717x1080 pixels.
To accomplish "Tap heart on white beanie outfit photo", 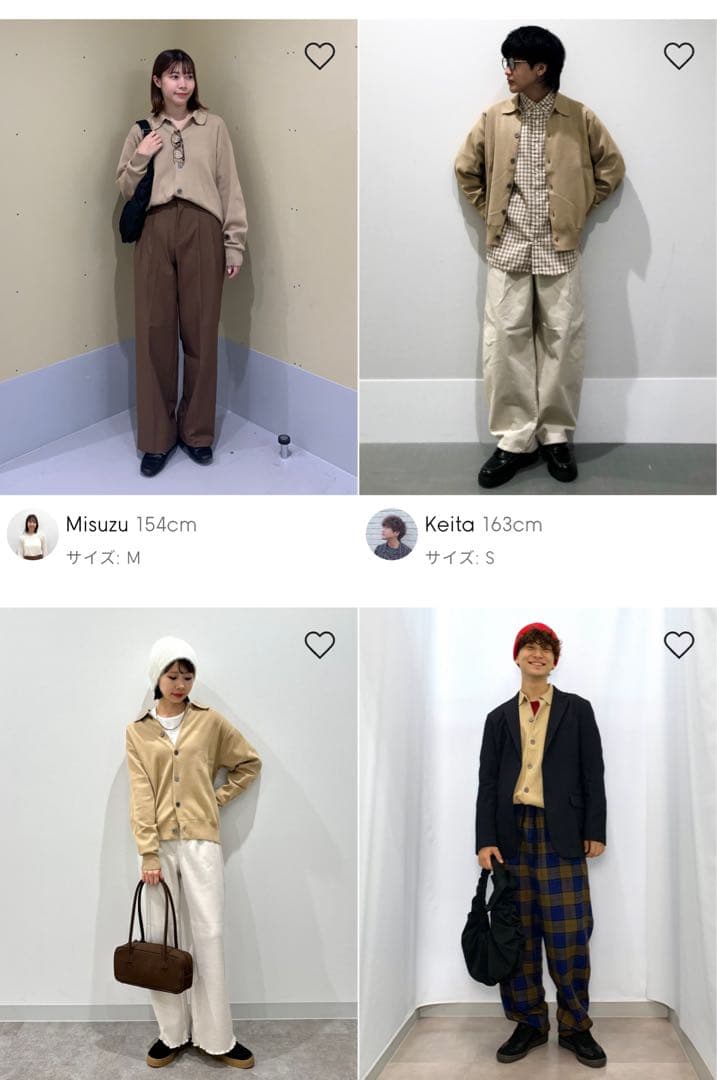I will [319, 645].
